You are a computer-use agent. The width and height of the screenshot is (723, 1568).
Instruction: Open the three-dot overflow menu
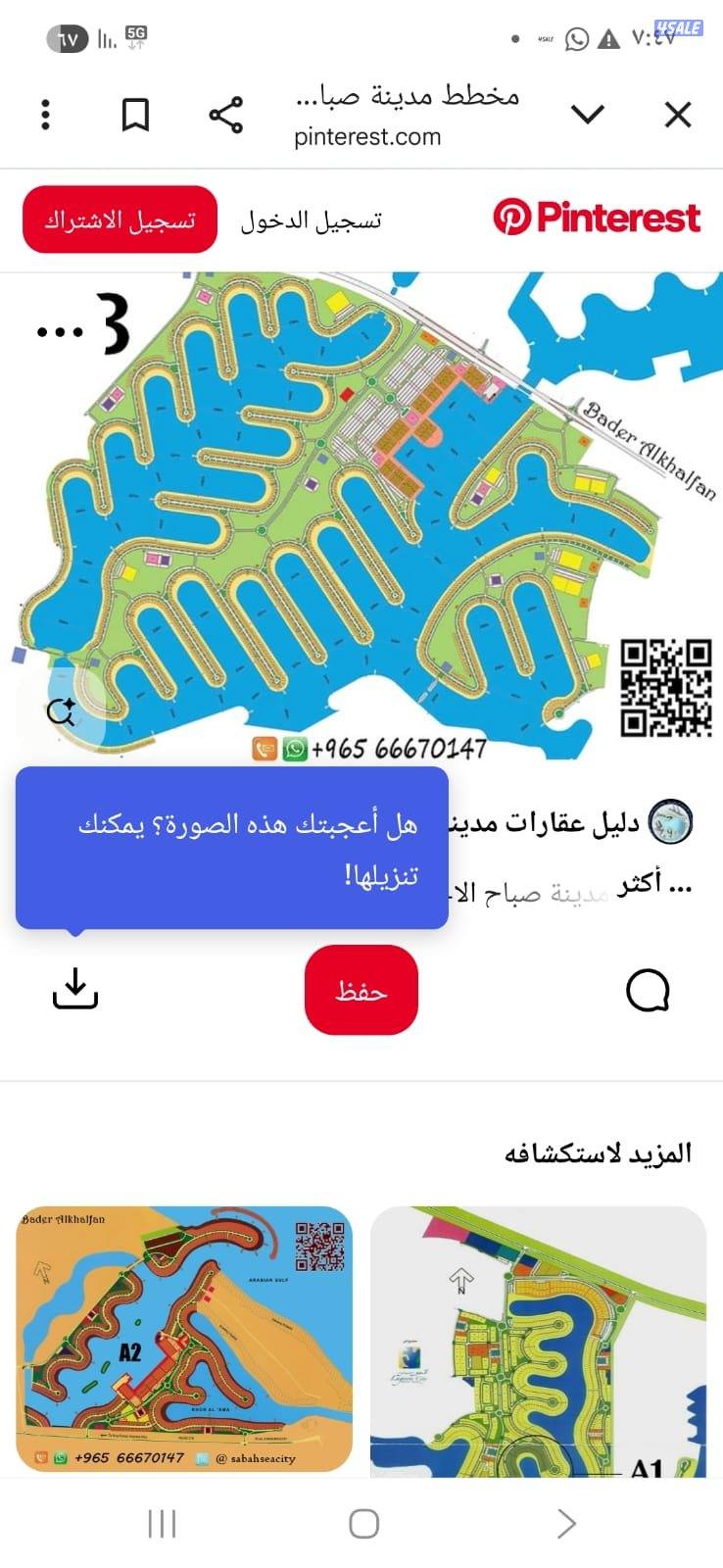45,115
